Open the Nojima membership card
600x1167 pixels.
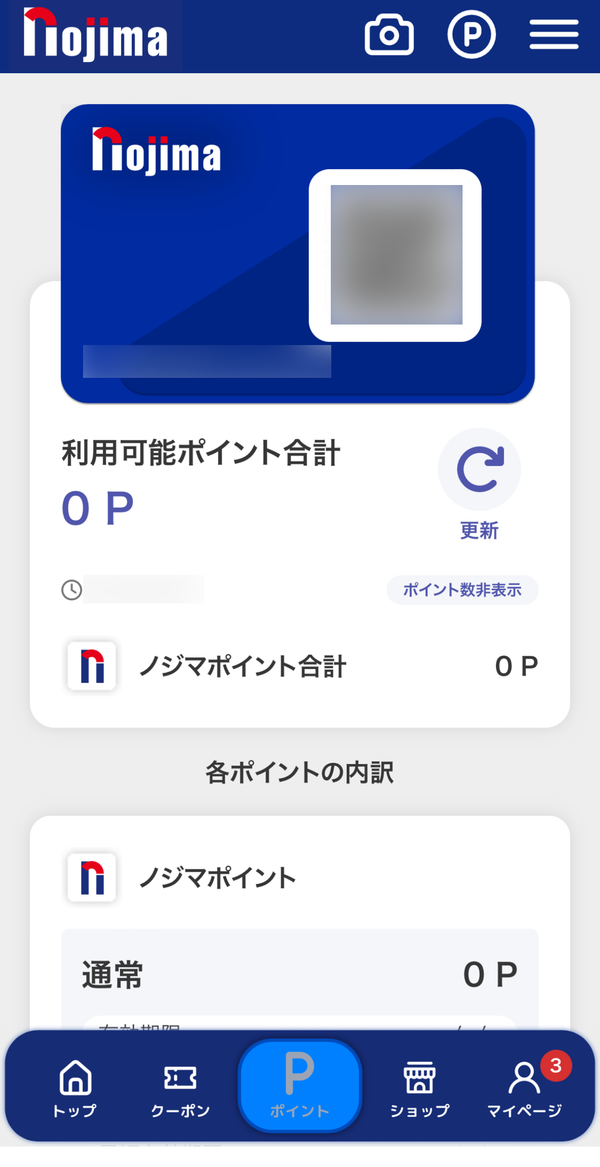(298, 253)
